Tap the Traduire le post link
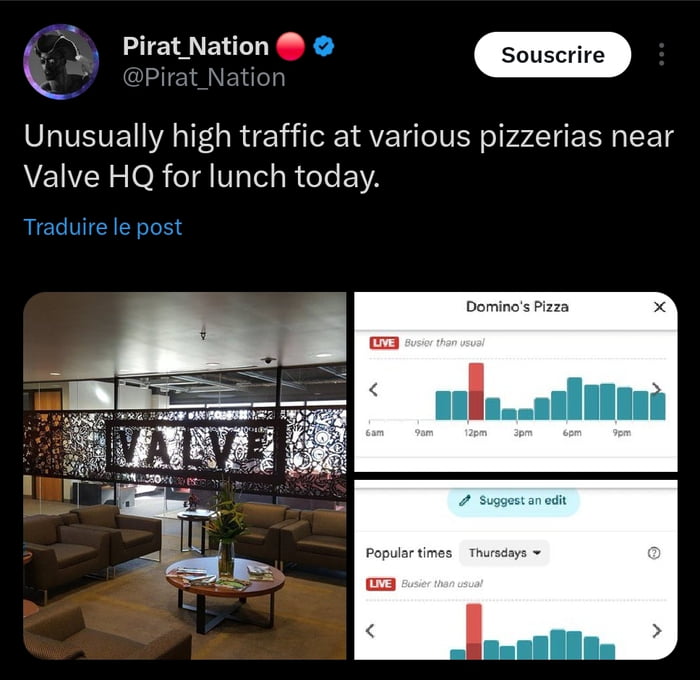Viewport: 700px width, 680px height. 102,227
